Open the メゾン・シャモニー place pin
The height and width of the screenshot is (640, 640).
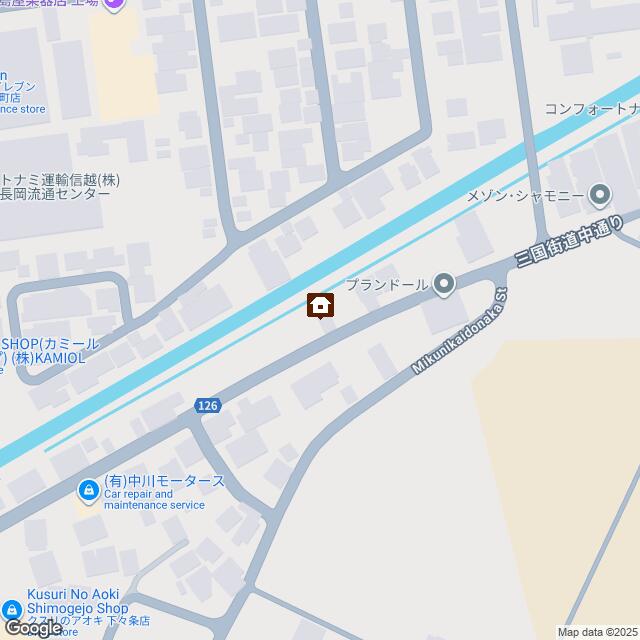[600, 194]
